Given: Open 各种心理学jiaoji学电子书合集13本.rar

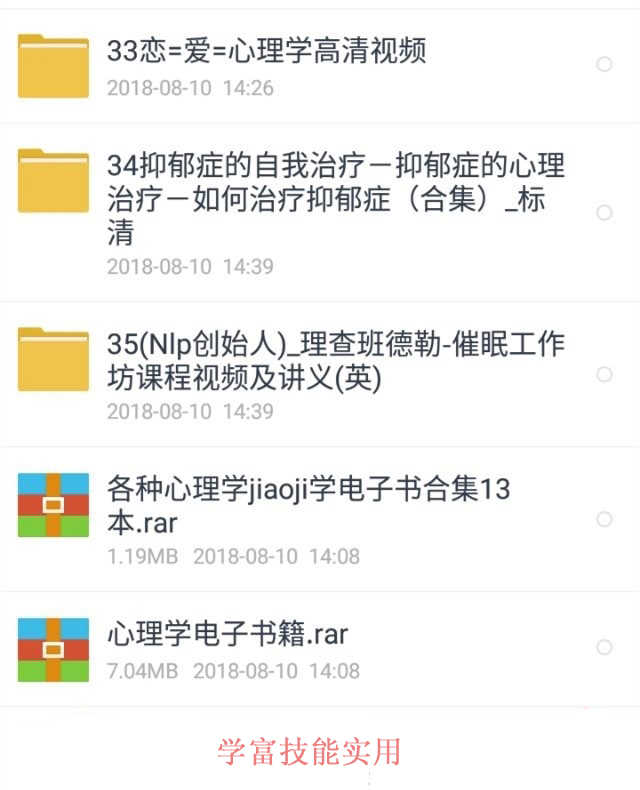Looking at the screenshot, I should [x=308, y=506].
